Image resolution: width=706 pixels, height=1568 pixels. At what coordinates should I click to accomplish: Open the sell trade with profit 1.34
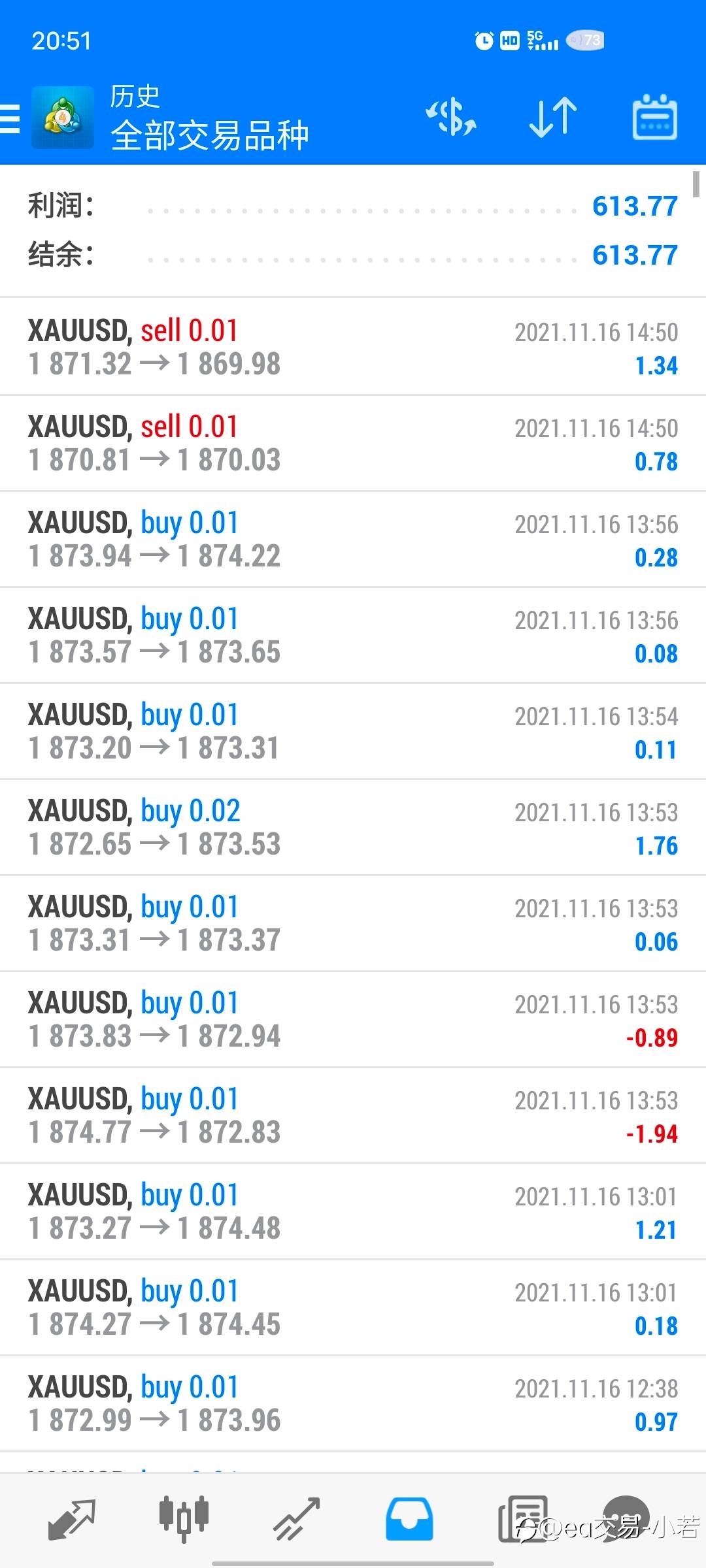[353, 347]
